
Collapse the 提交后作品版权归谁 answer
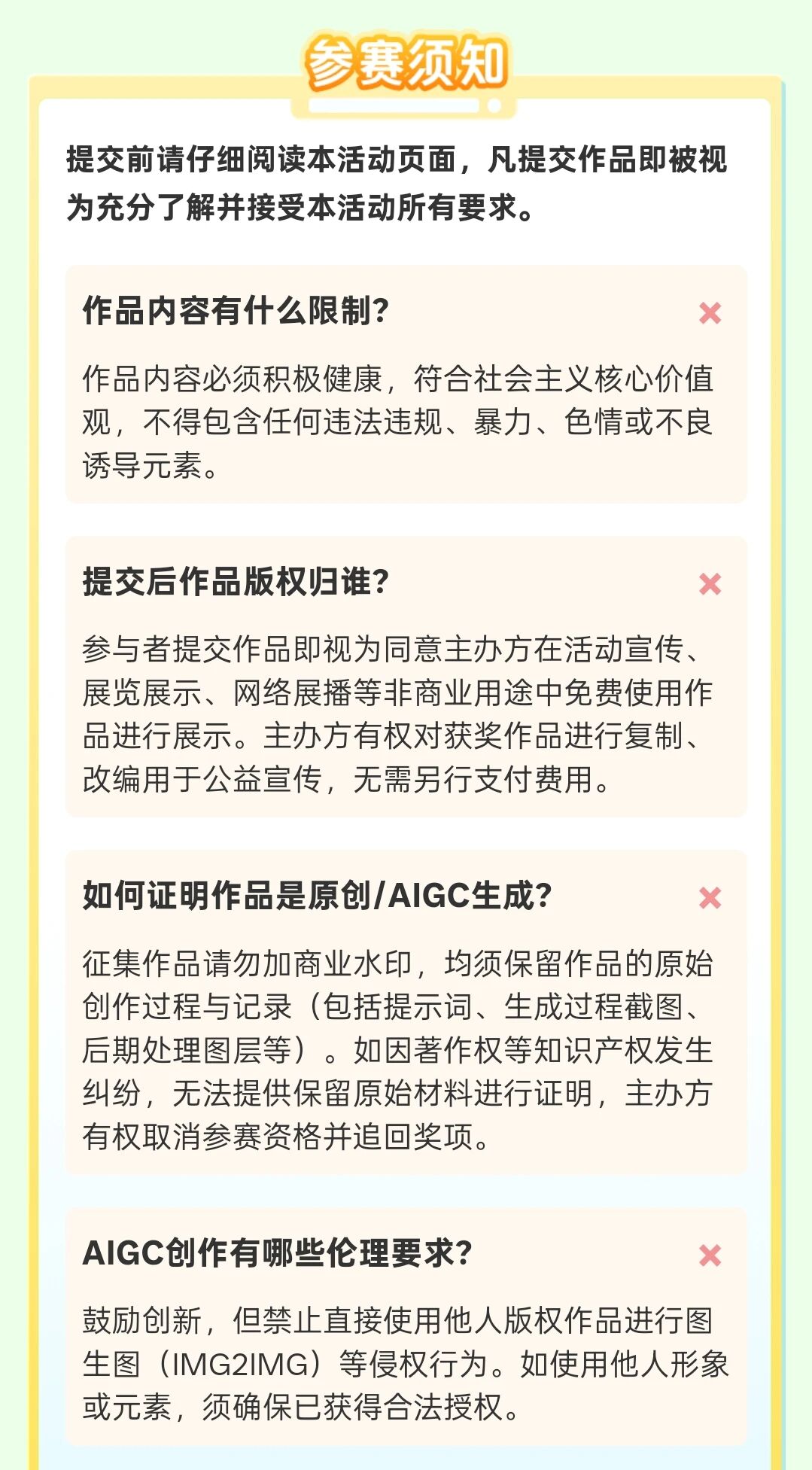point(710,584)
